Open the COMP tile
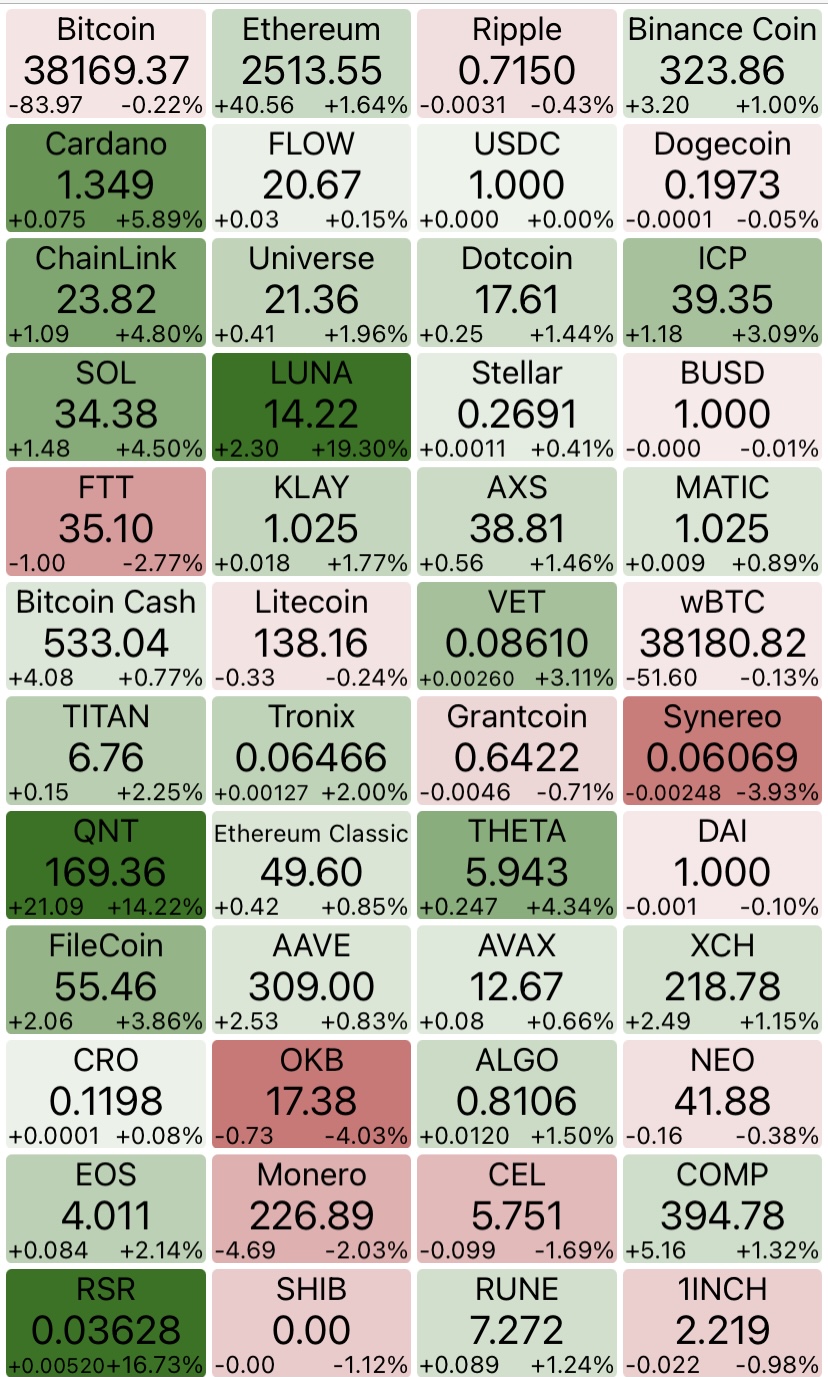Image resolution: width=828 pixels, height=1377 pixels. 722,1209
